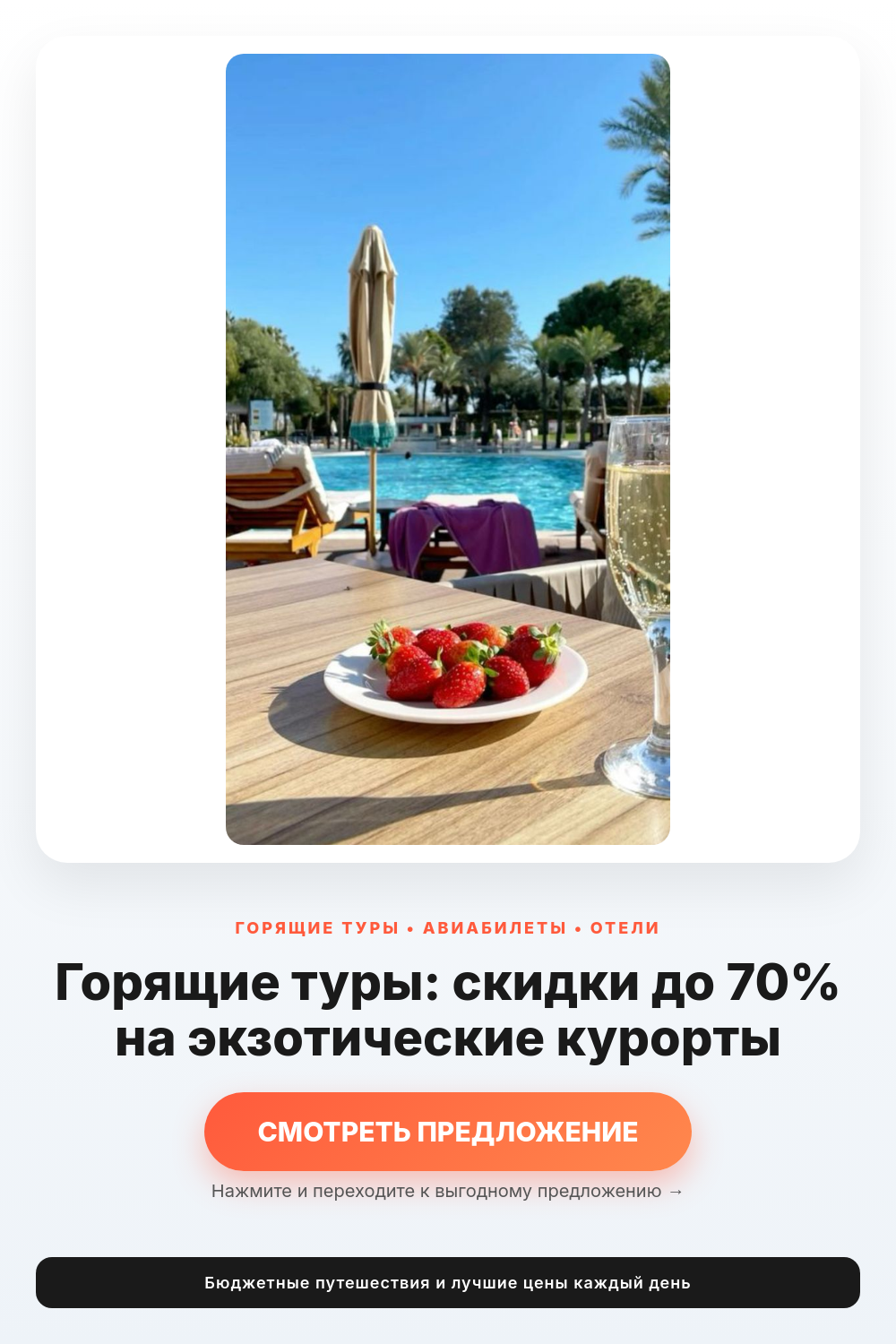Screen dimensions: 896x1344
Task: Tap the СМОТРЕТЬ ПРЕДЛОЖЕНИЕ button
Action: pyautogui.click(x=448, y=1132)
